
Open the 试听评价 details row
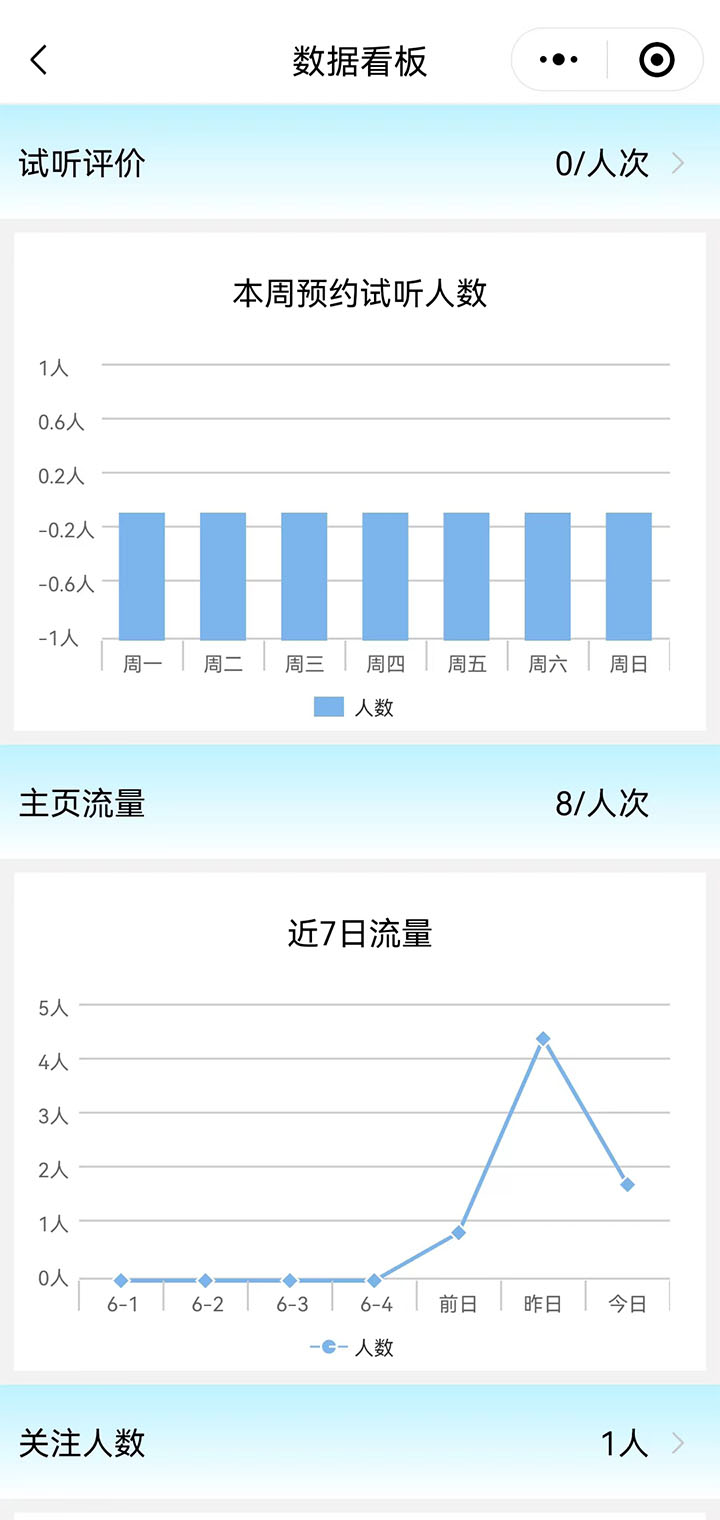pyautogui.click(x=360, y=163)
